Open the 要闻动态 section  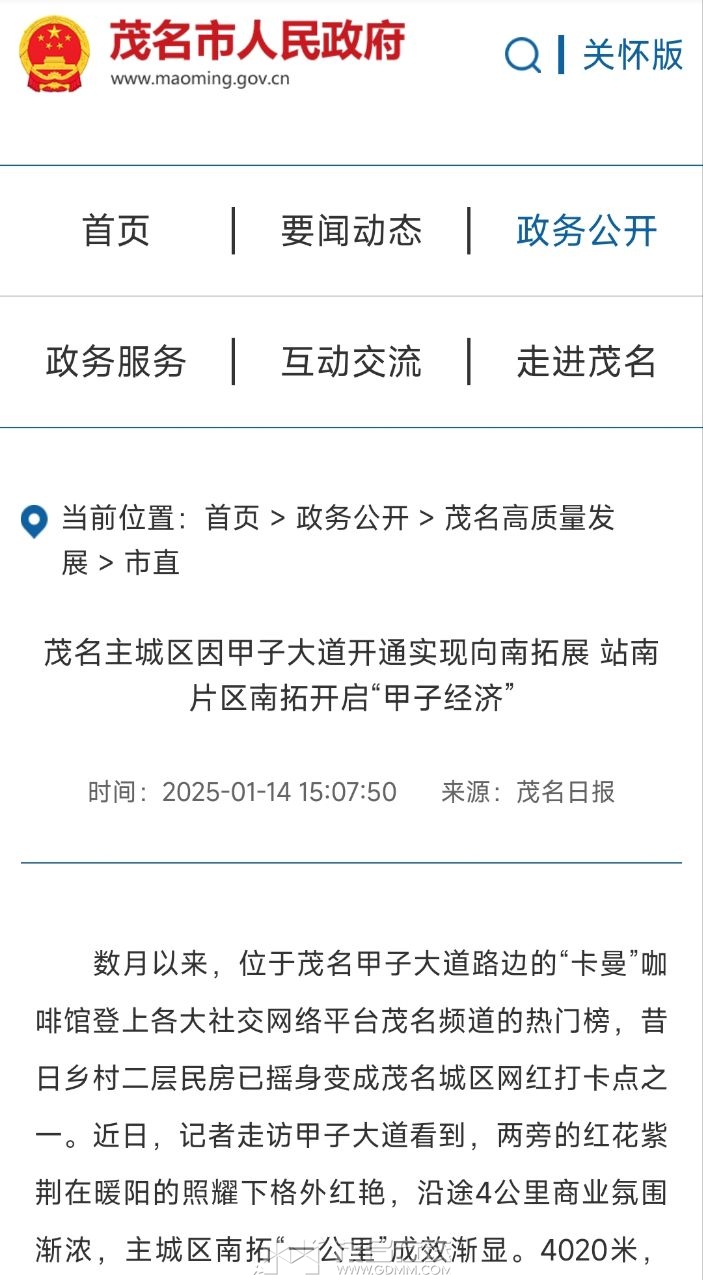(x=351, y=231)
